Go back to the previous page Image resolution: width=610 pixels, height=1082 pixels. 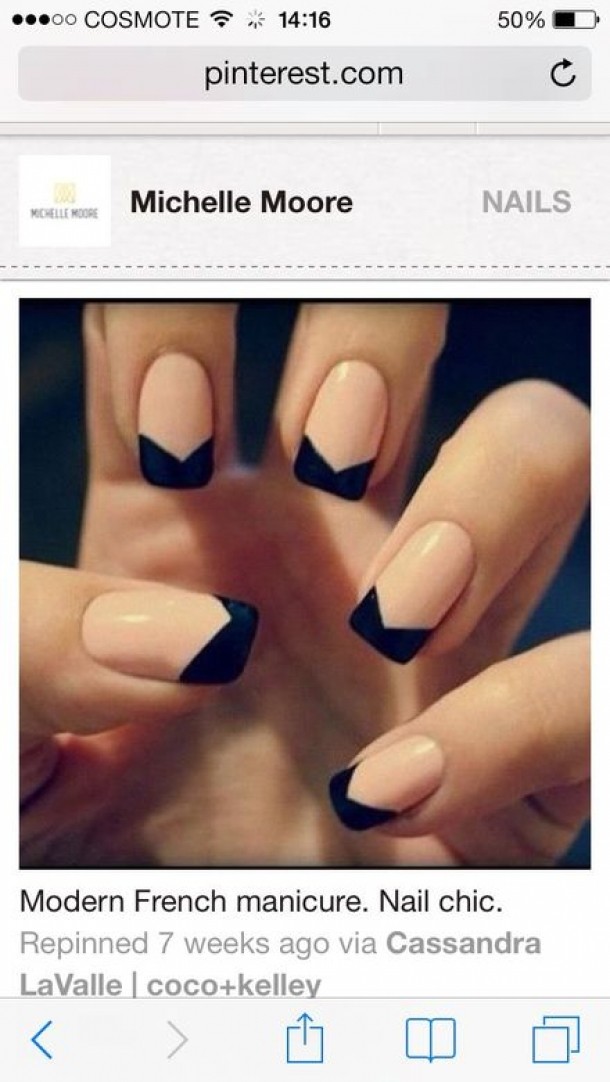[x=42, y=1040]
